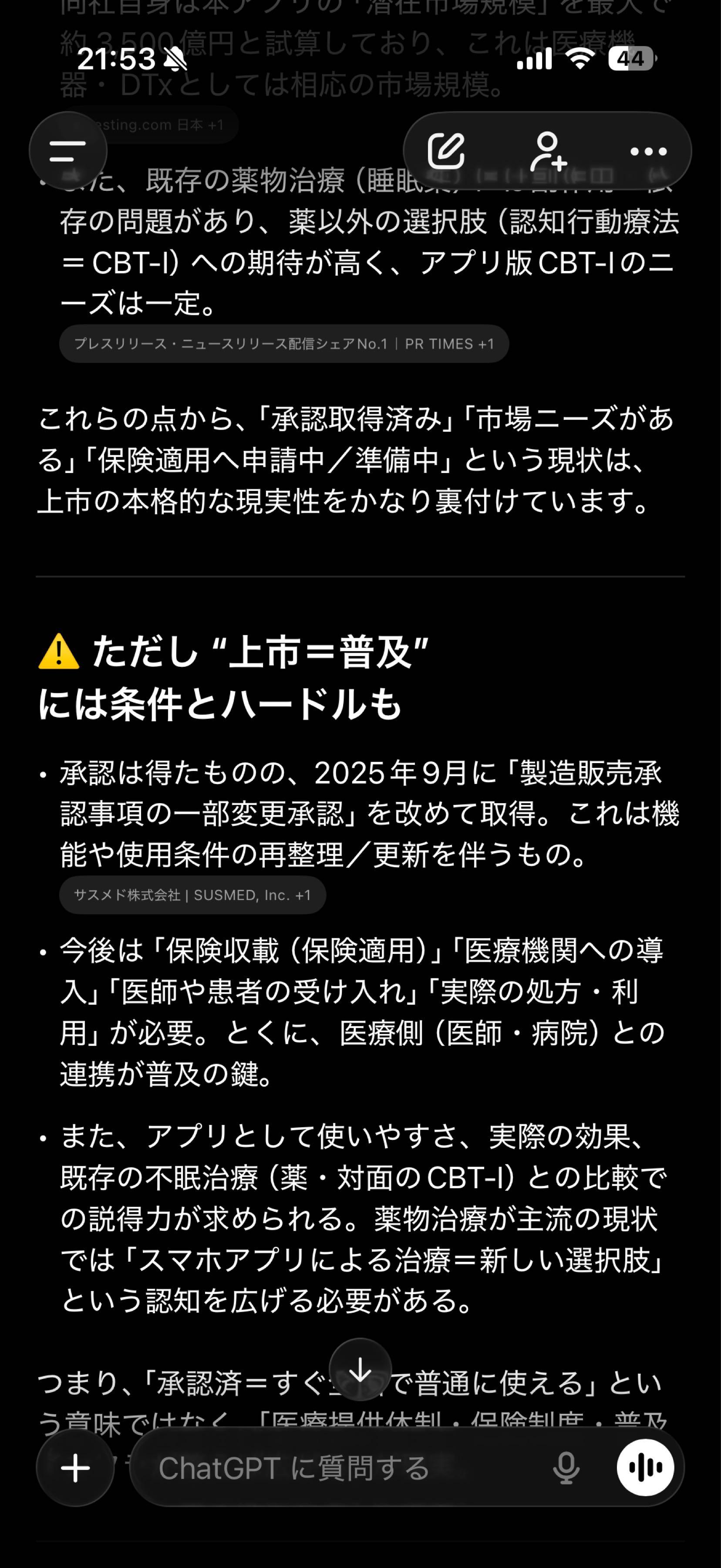The width and height of the screenshot is (721, 1568).
Task: Focus the ChatGPT に質問する input field
Action: point(341,1467)
